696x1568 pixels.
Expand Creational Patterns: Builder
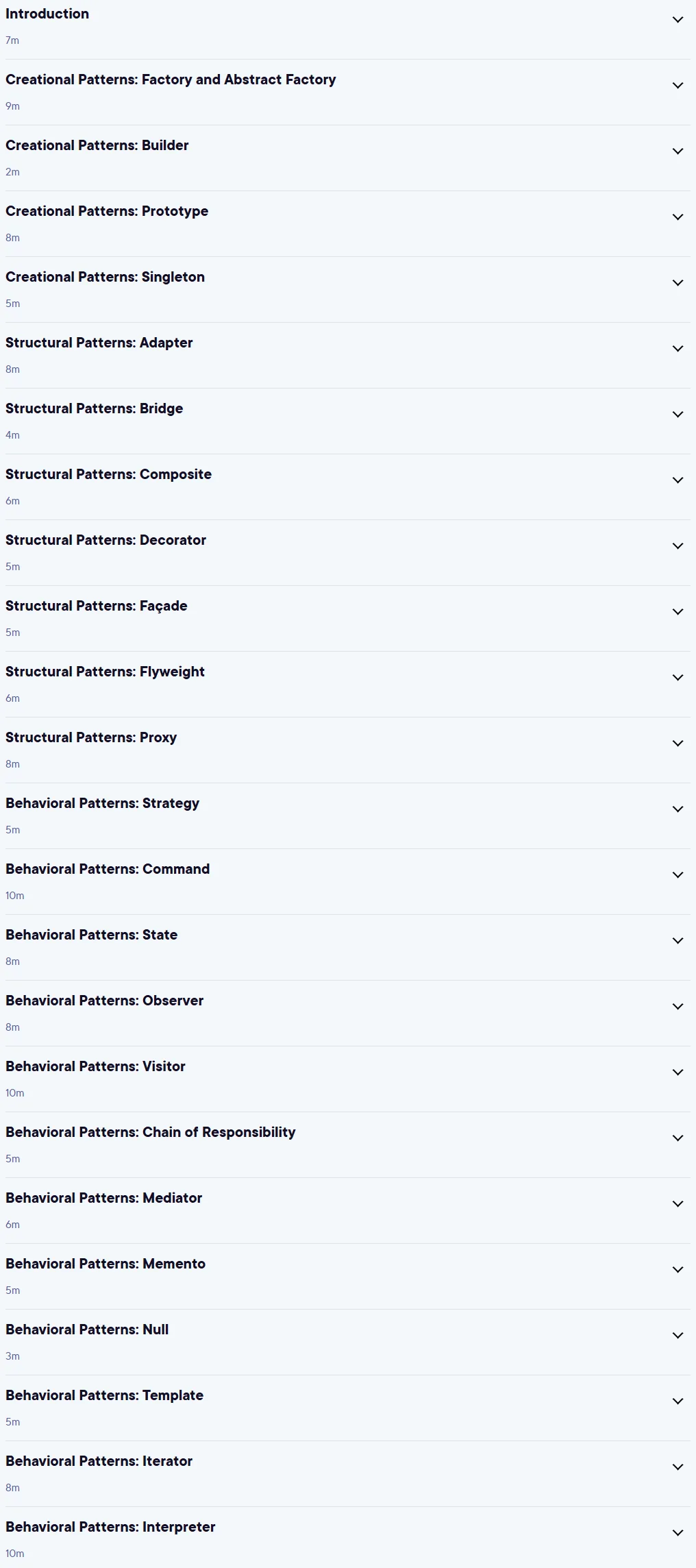pos(347,158)
